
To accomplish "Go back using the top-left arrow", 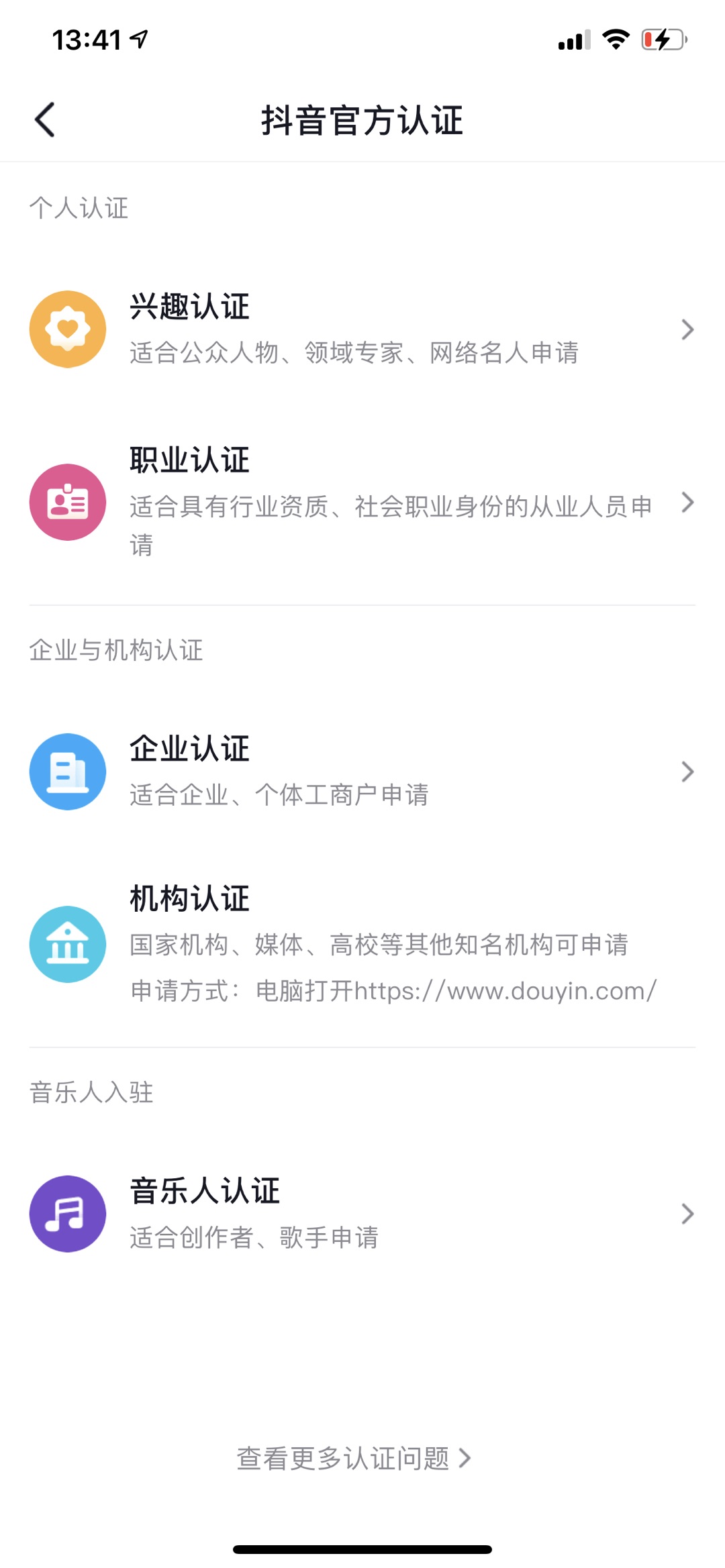I will (45, 121).
